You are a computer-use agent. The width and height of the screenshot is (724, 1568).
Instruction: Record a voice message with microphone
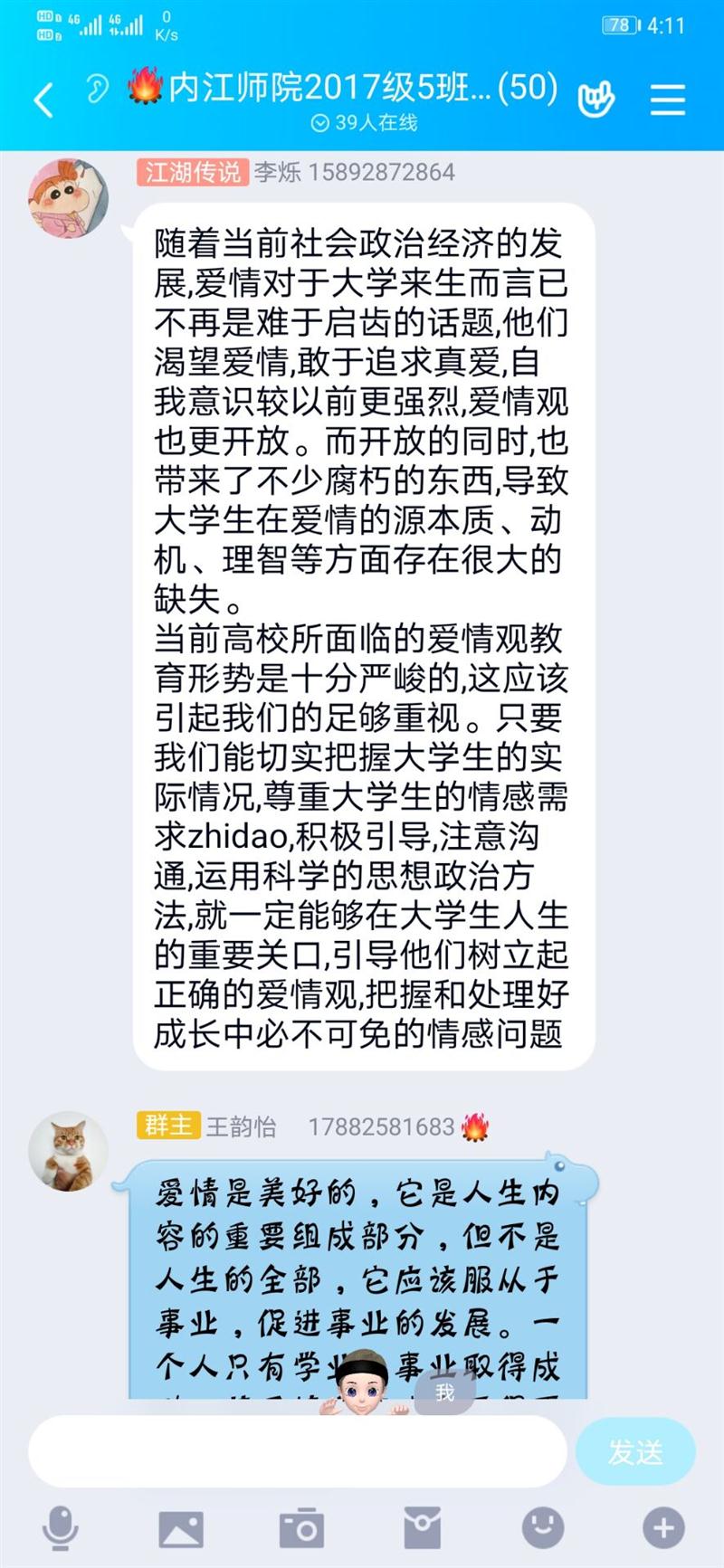(x=61, y=1528)
